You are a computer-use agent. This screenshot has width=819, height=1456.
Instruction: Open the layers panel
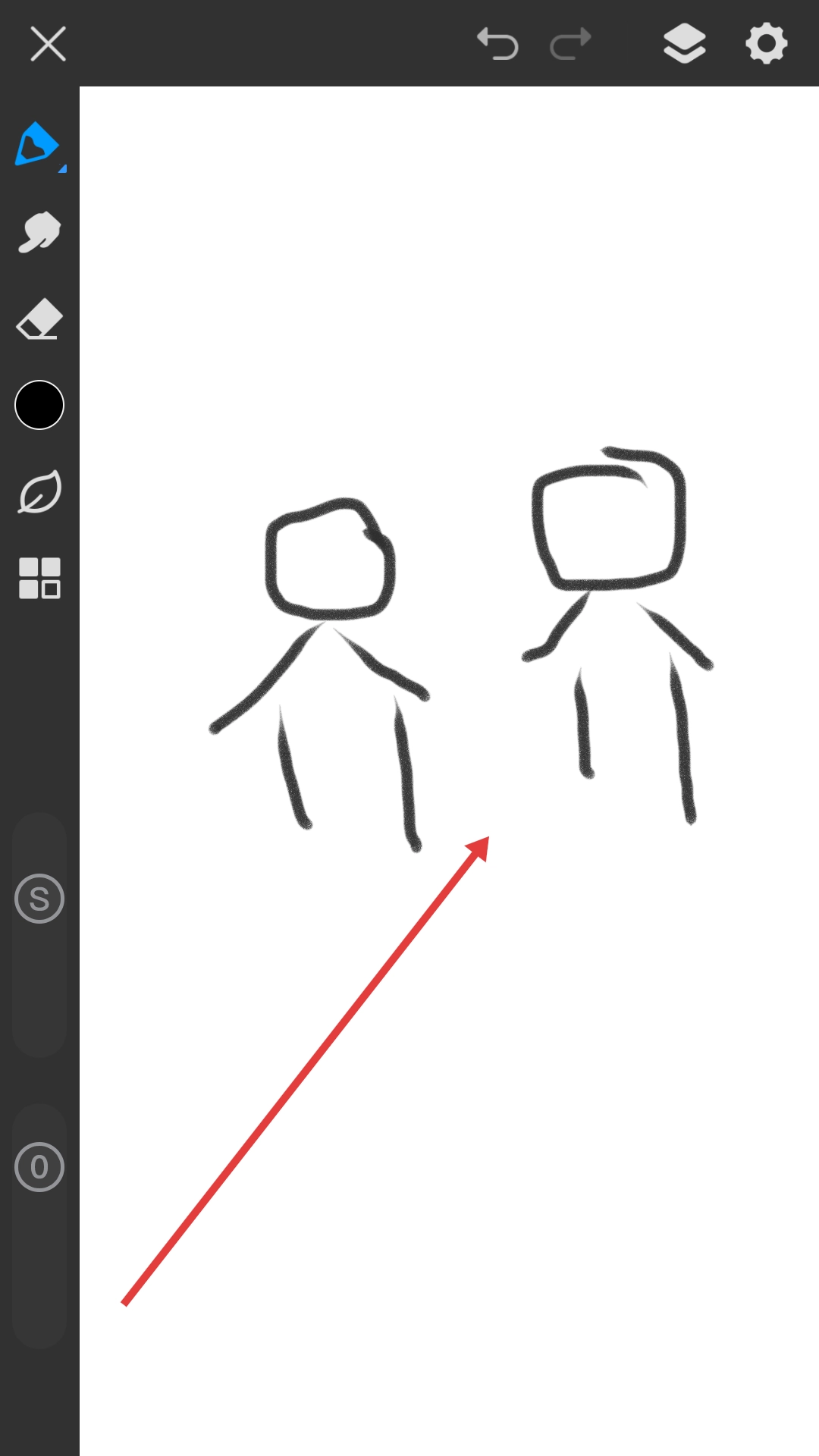pyautogui.click(x=684, y=43)
